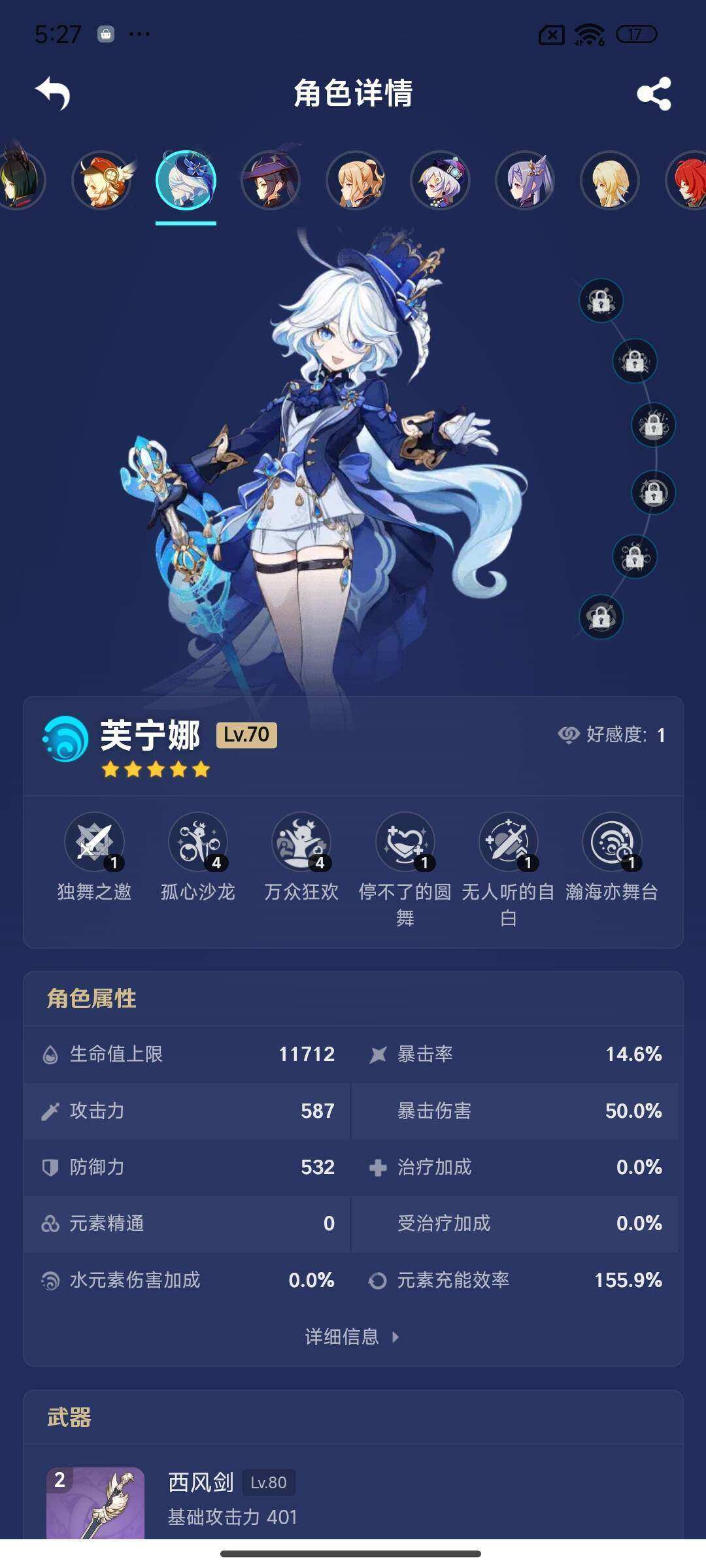Share this character detail page
The height and width of the screenshot is (1568, 706).
point(654,93)
